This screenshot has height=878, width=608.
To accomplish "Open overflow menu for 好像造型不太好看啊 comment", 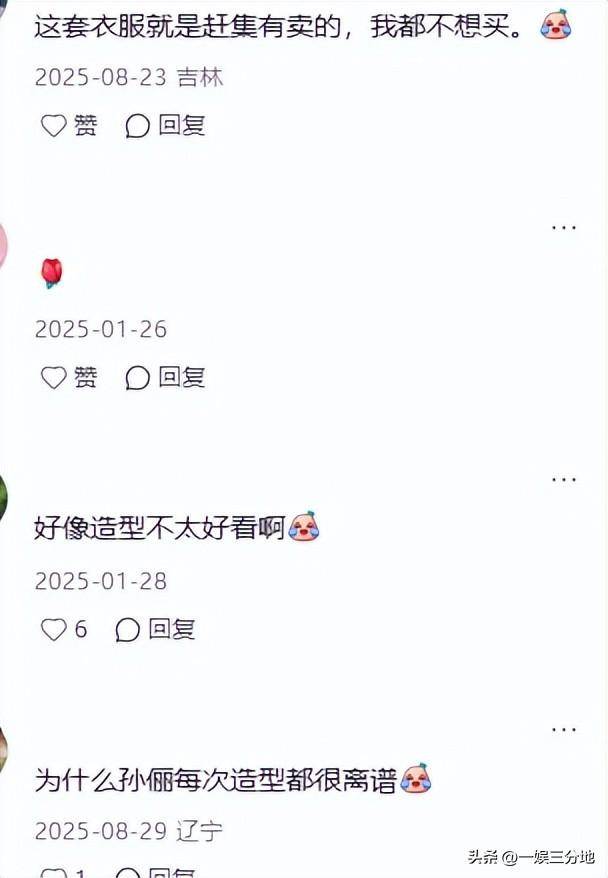I will 564,480.
